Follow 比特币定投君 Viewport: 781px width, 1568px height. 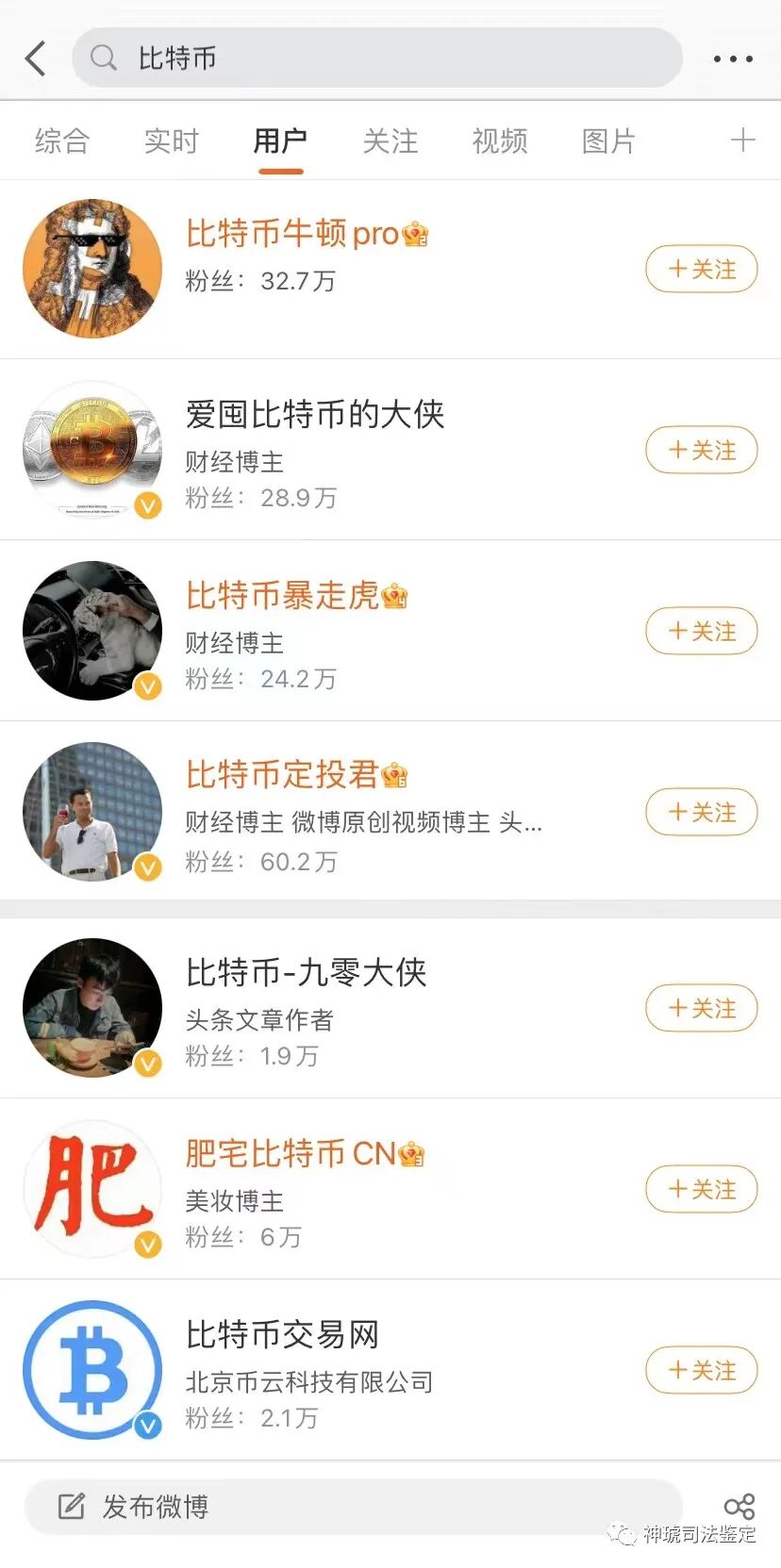click(702, 813)
